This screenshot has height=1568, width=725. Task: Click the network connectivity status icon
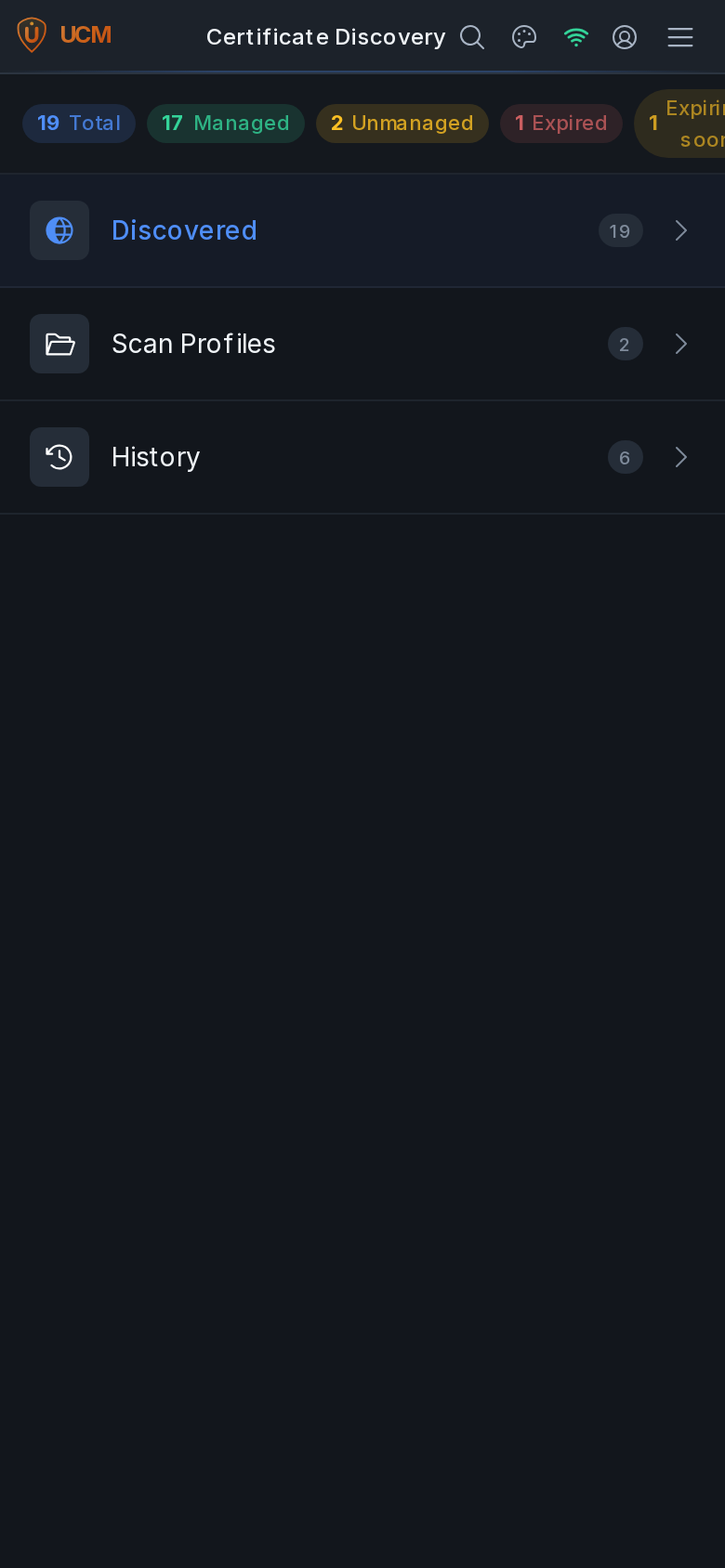point(576,37)
